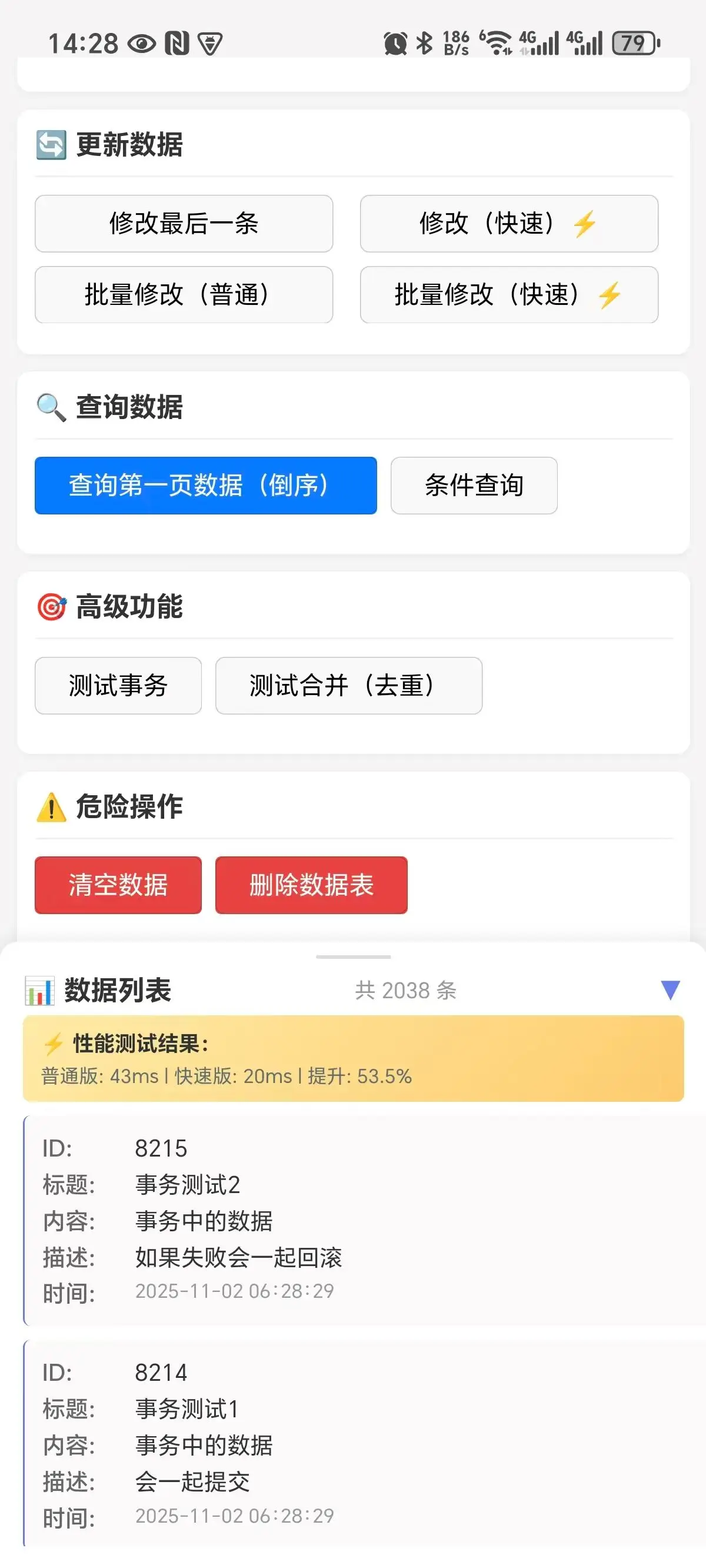
Task: Run 测试事务
Action: tap(118, 685)
